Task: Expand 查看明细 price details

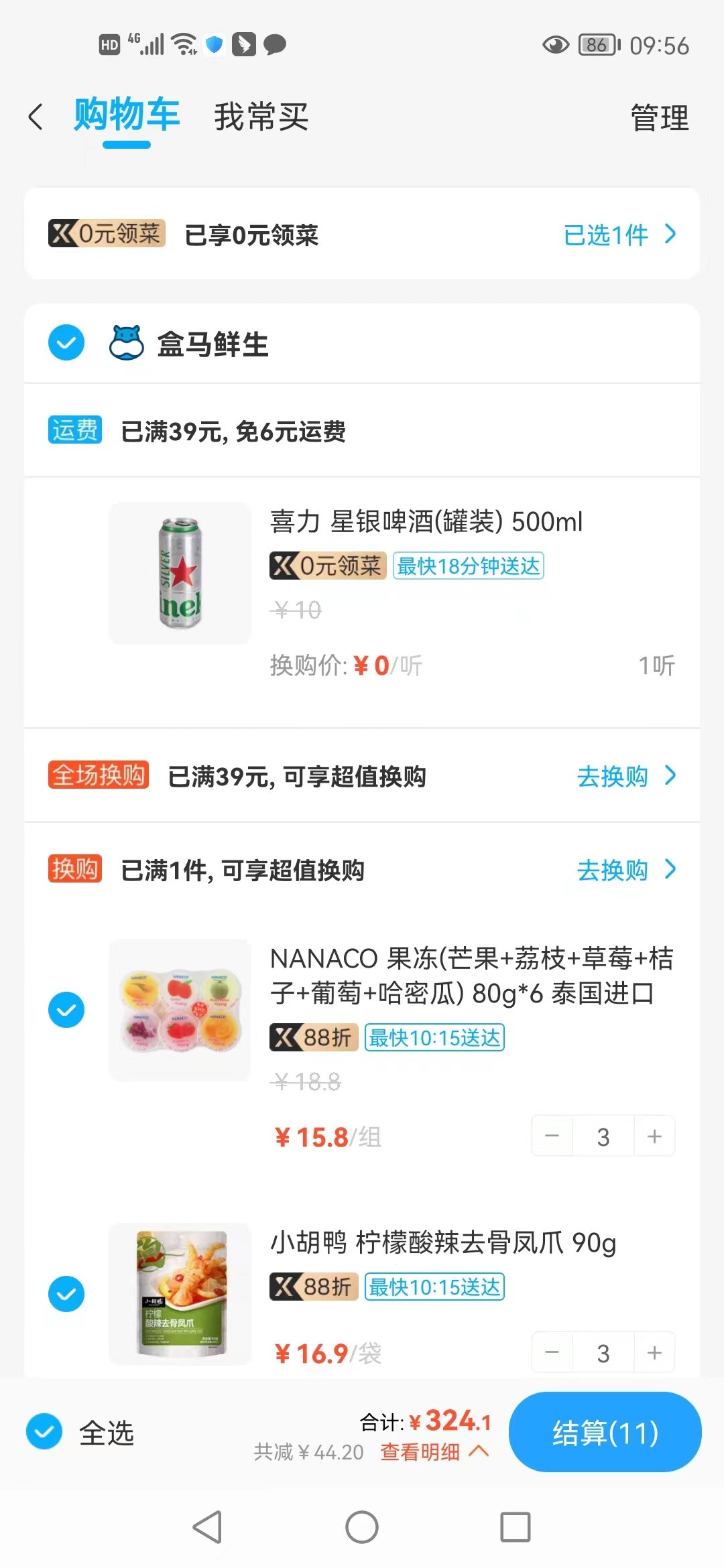Action: click(x=434, y=1452)
